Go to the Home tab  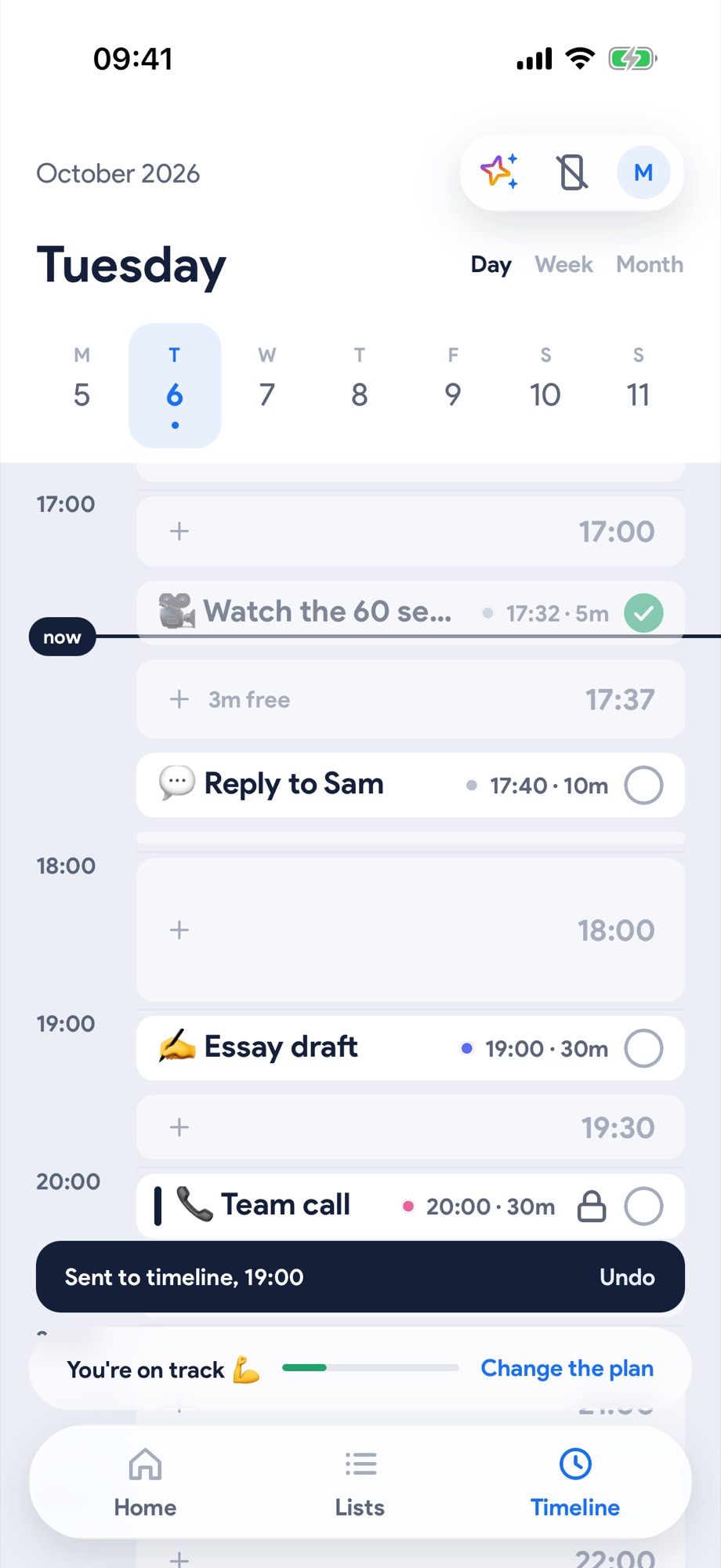pyautogui.click(x=145, y=1483)
